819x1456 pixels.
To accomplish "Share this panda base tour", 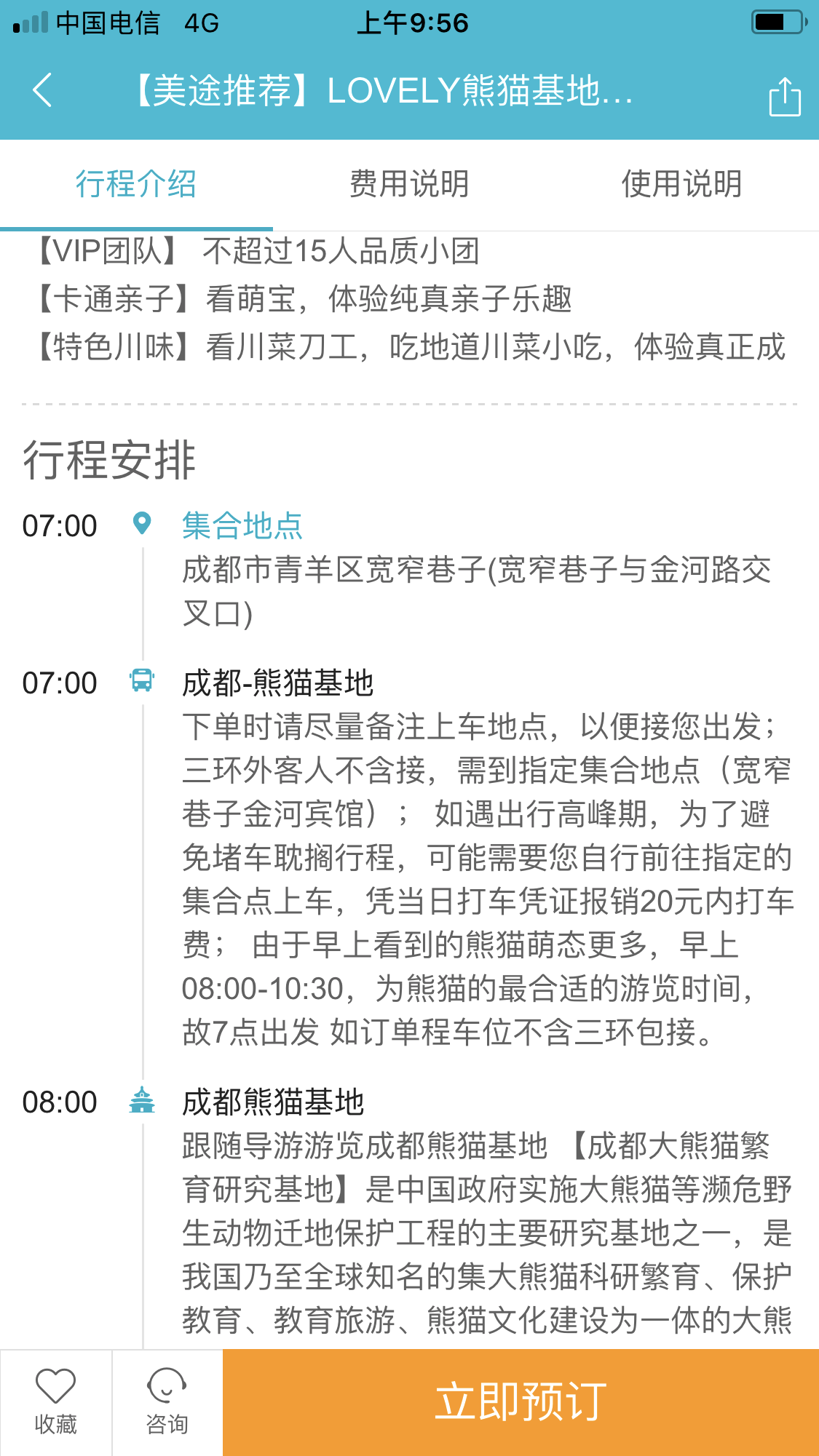I will coord(785,95).
